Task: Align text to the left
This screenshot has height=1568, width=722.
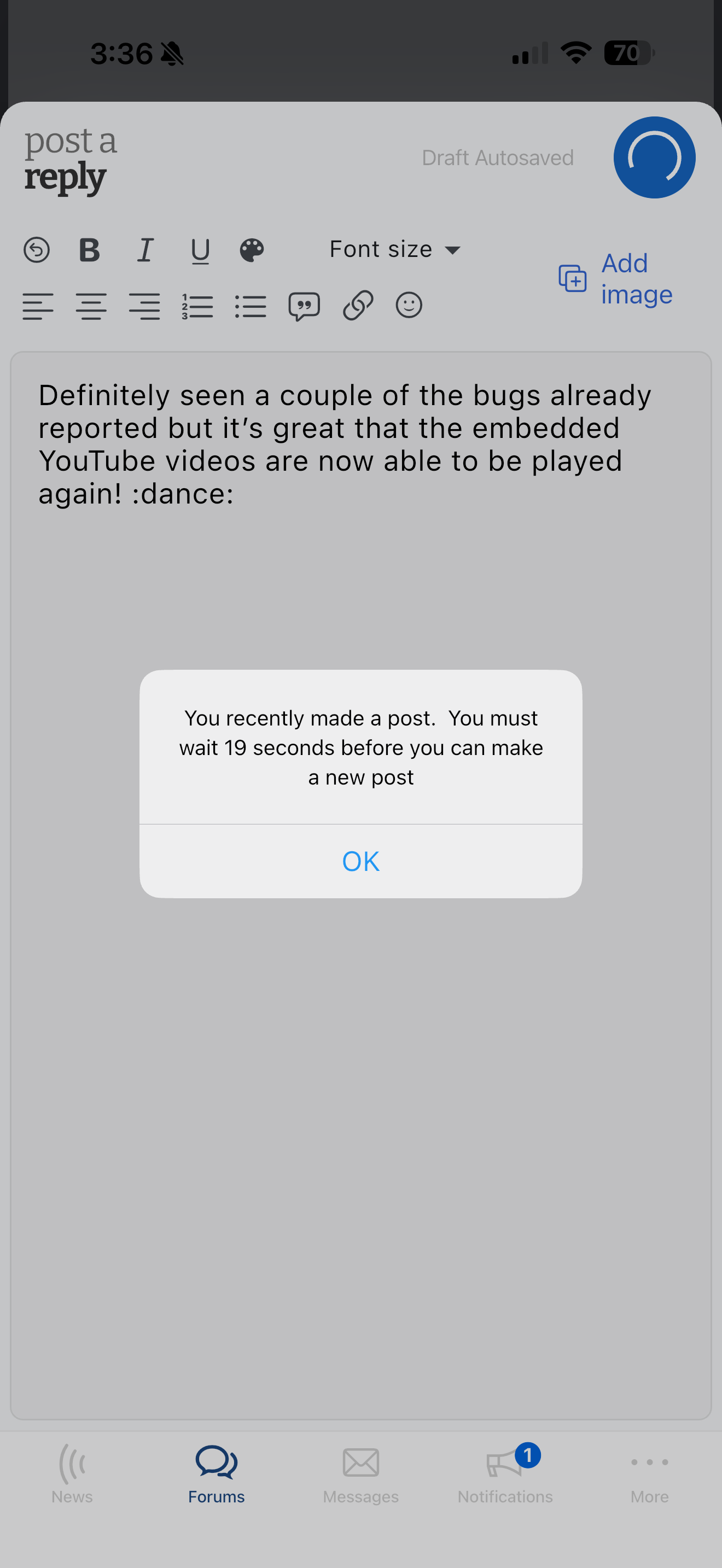Action: click(x=38, y=306)
